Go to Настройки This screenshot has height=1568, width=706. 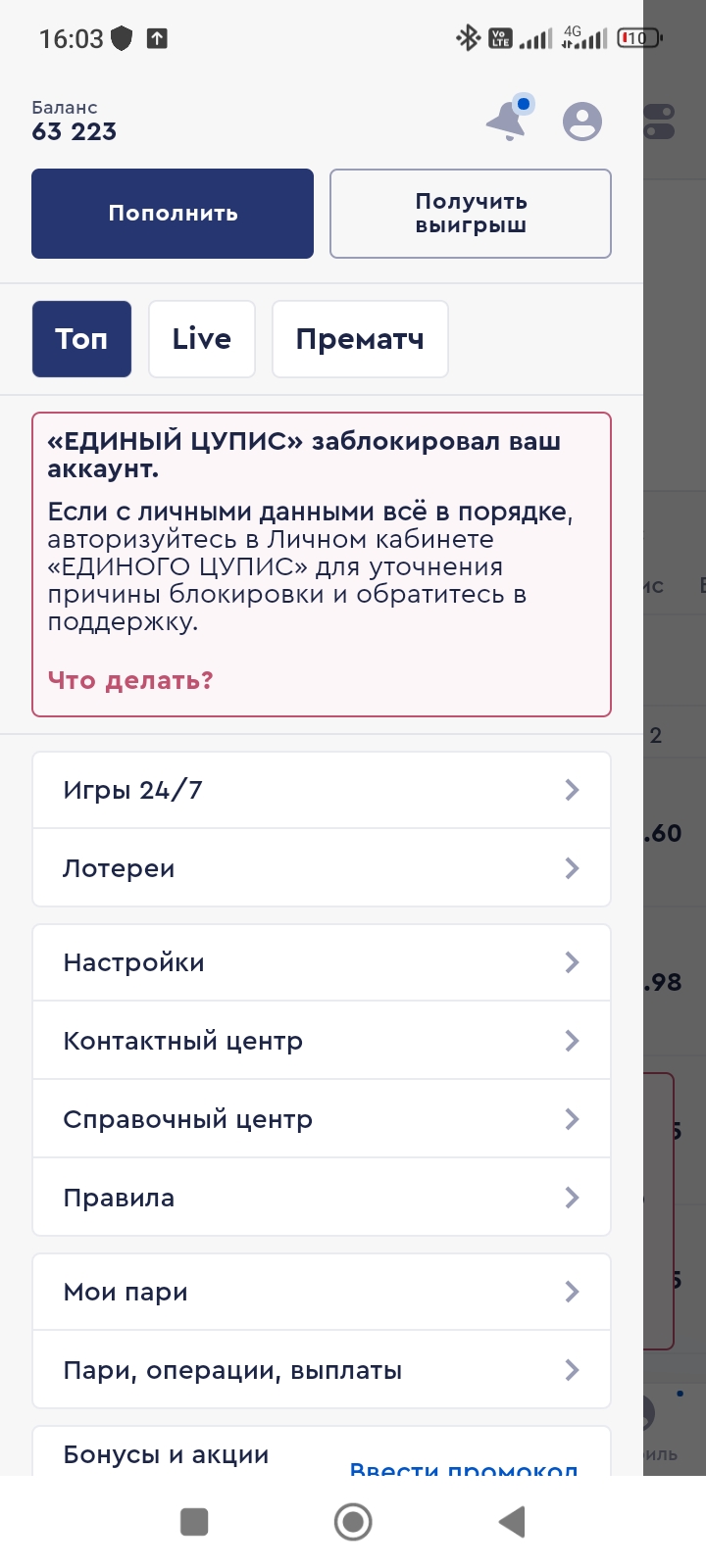pos(322,962)
